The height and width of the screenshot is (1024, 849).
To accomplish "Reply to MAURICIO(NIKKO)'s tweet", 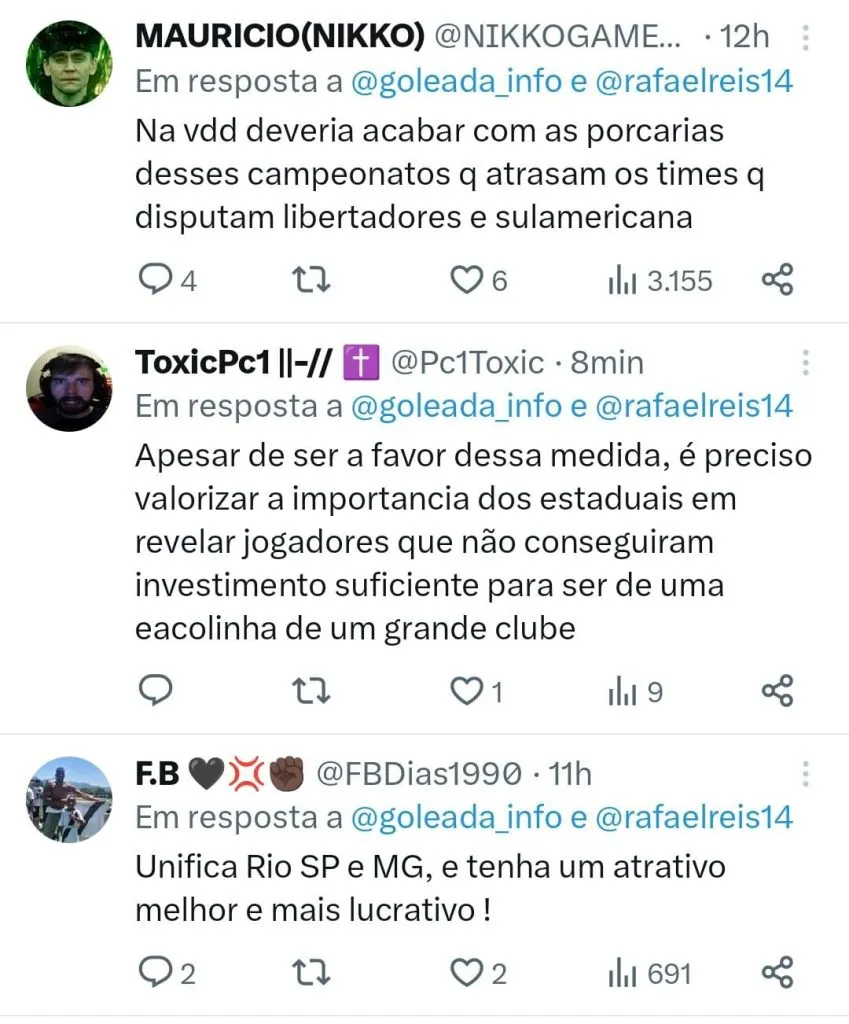I will (153, 281).
